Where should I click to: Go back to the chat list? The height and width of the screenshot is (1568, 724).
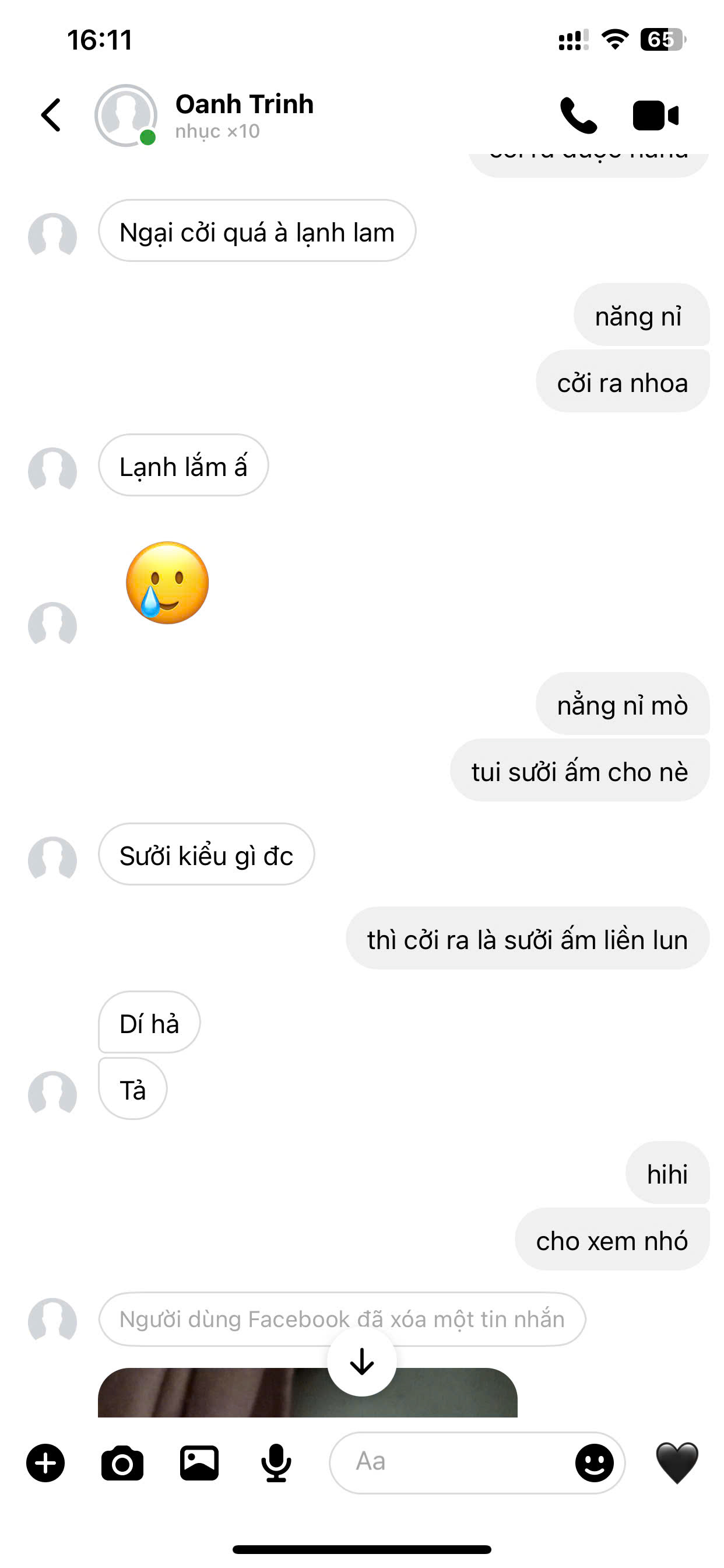pos(51,115)
